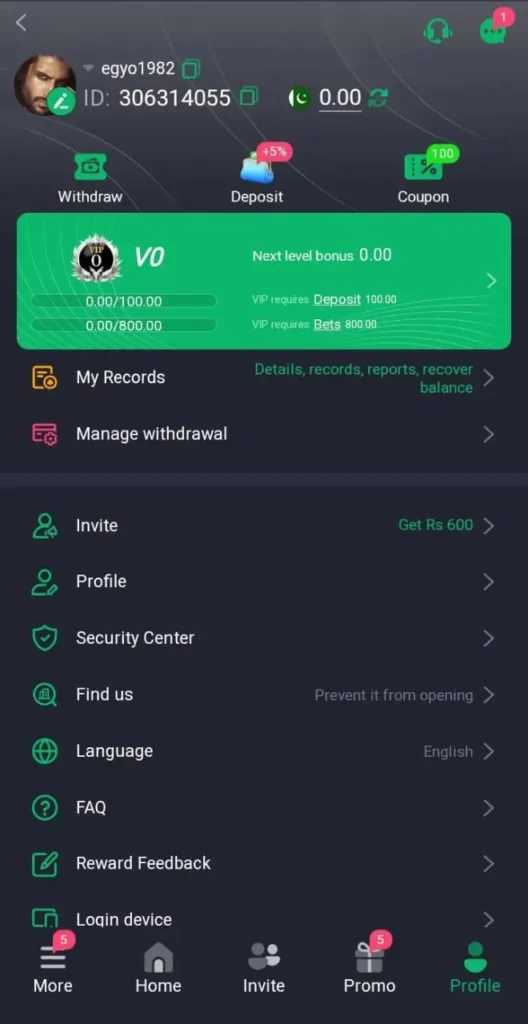
Task: Open the Invite row with Get Rs 600
Action: [x=264, y=526]
